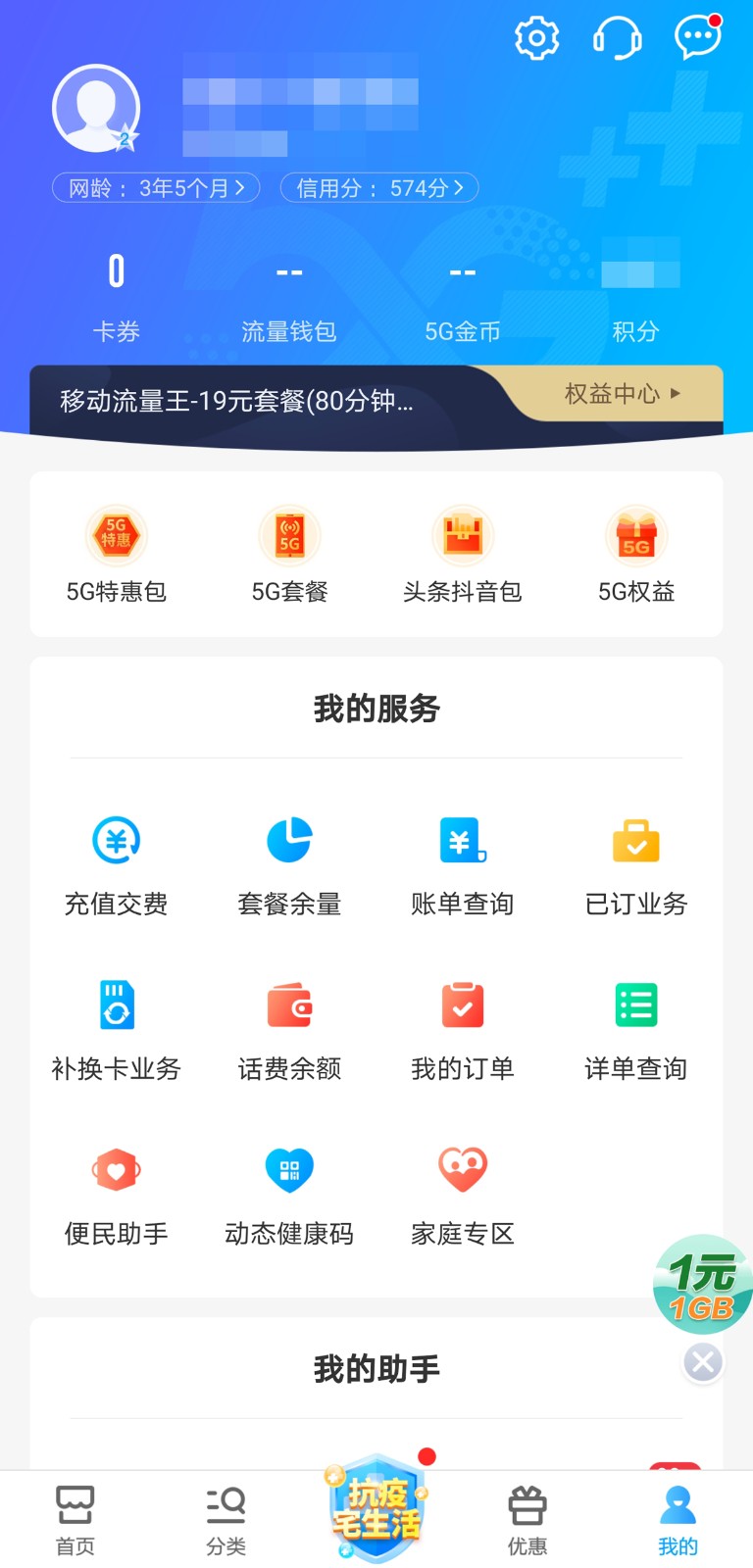Open the 网龄 3年5个月 chip
753x1568 pixels.
pyautogui.click(x=156, y=187)
